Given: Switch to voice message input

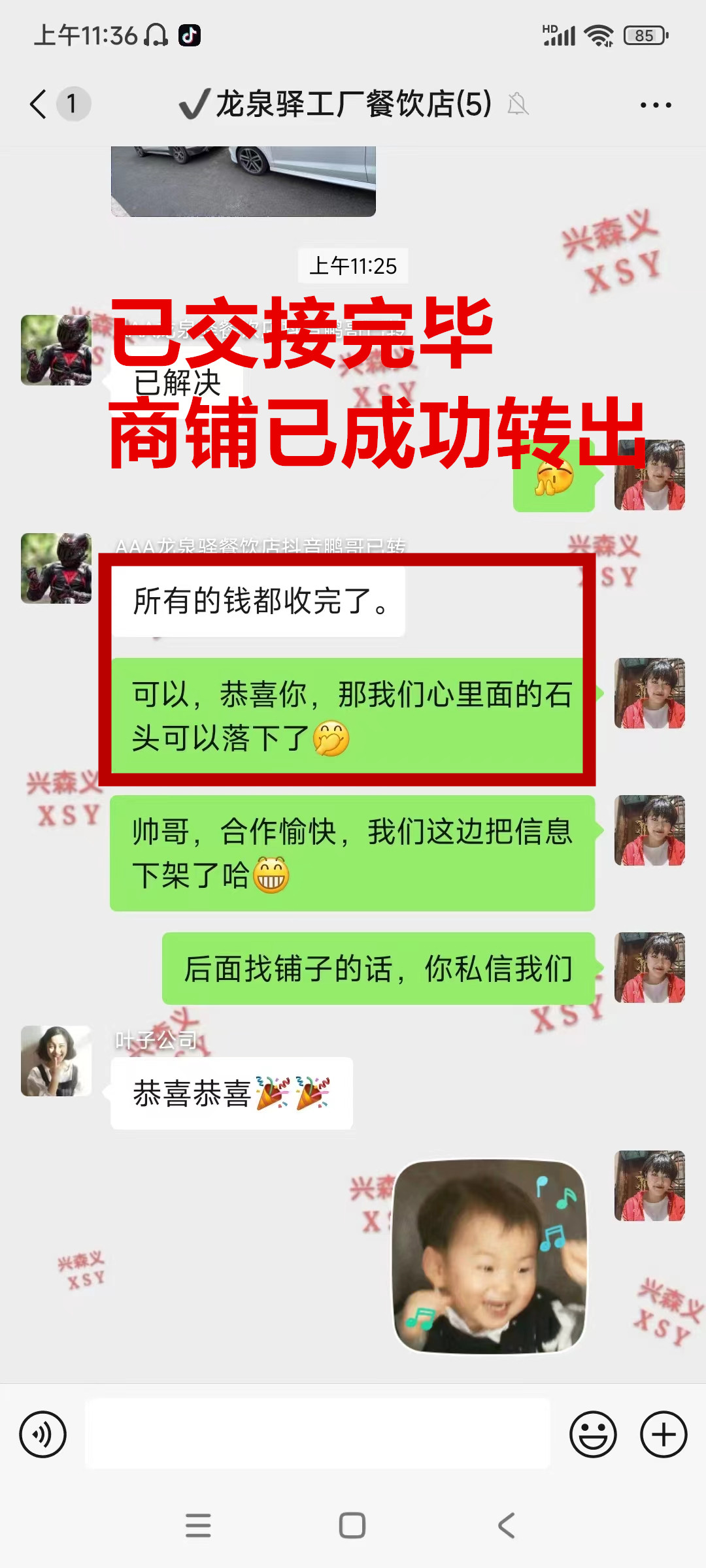Looking at the screenshot, I should [x=43, y=1435].
